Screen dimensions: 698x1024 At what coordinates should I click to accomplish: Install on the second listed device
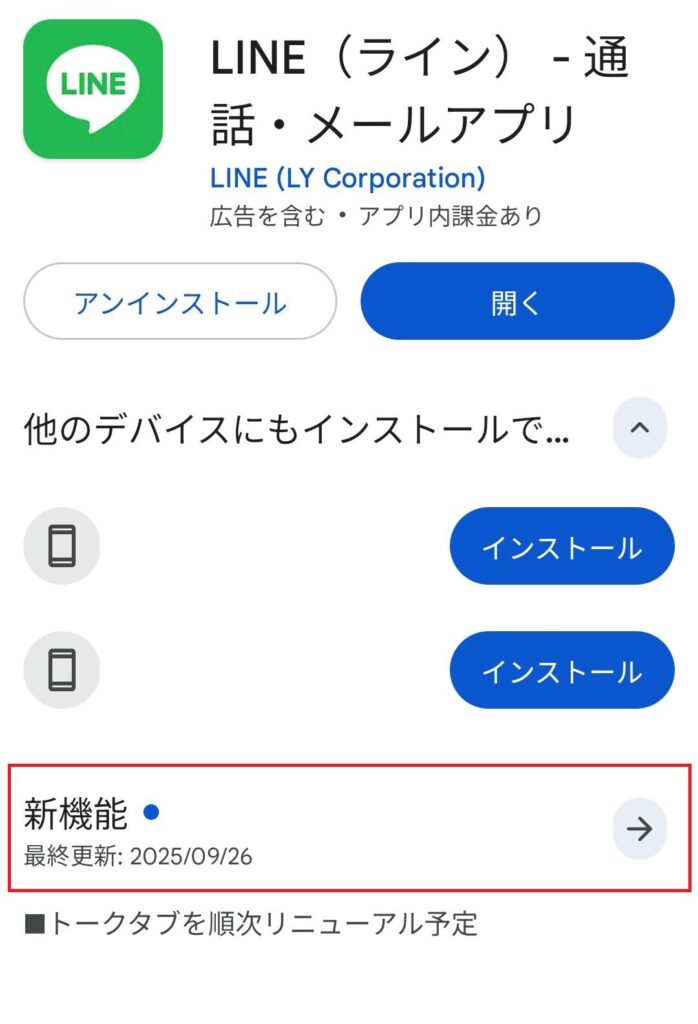[x=561, y=670]
